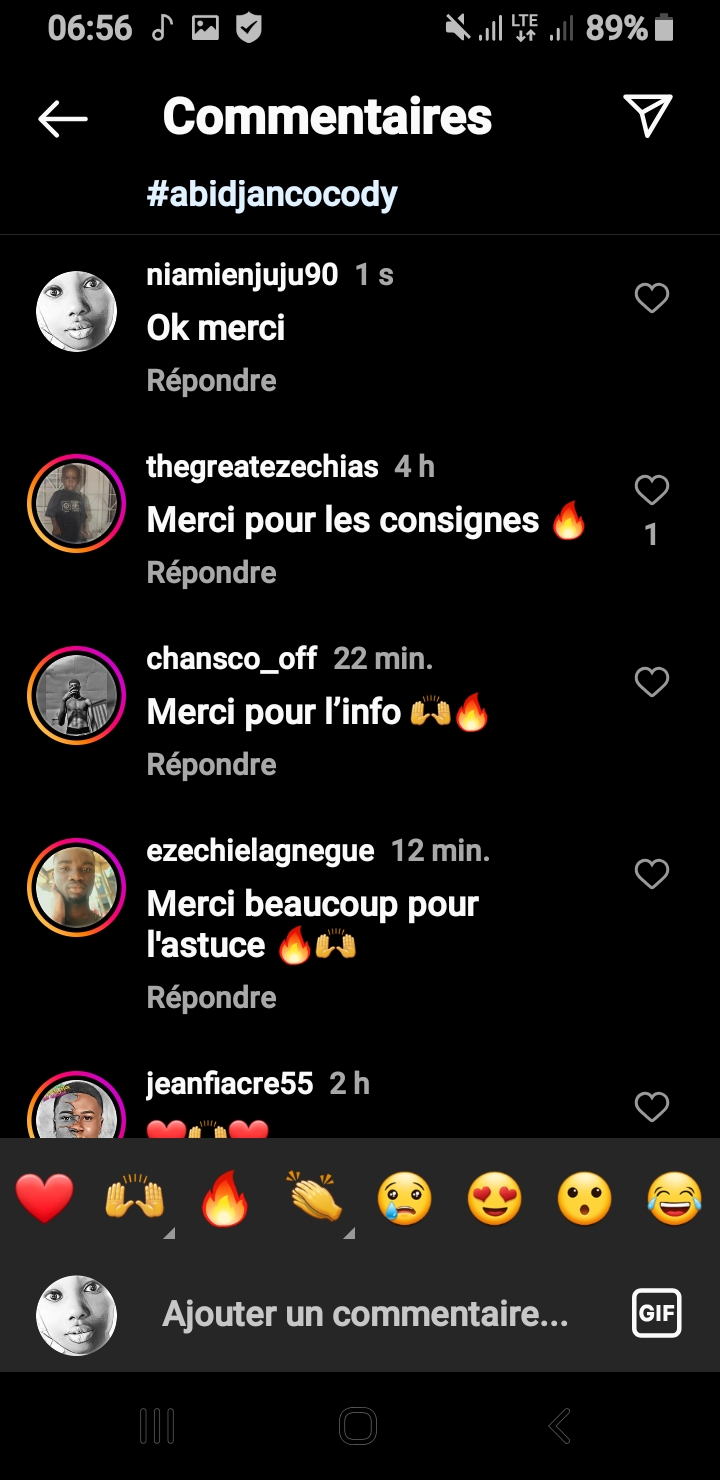The height and width of the screenshot is (1480, 720).
Task: Insert the red heart emoji
Action: pos(45,1198)
